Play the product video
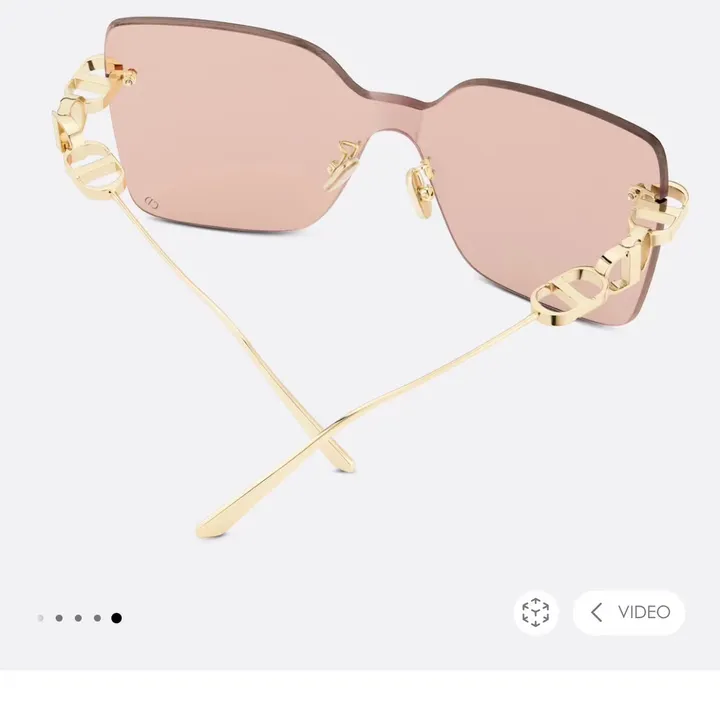 click(x=629, y=612)
